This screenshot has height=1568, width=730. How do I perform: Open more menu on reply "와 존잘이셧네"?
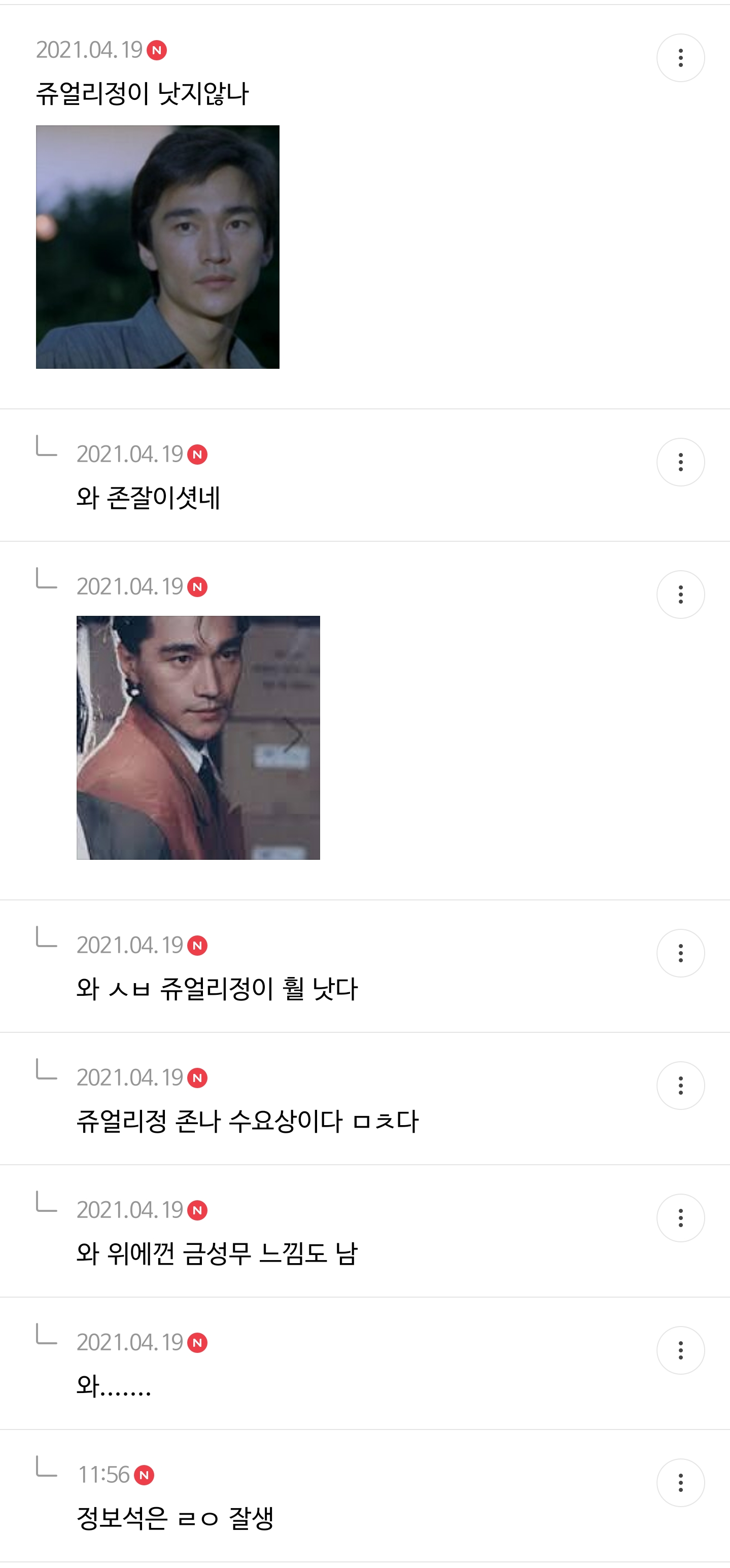[680, 462]
